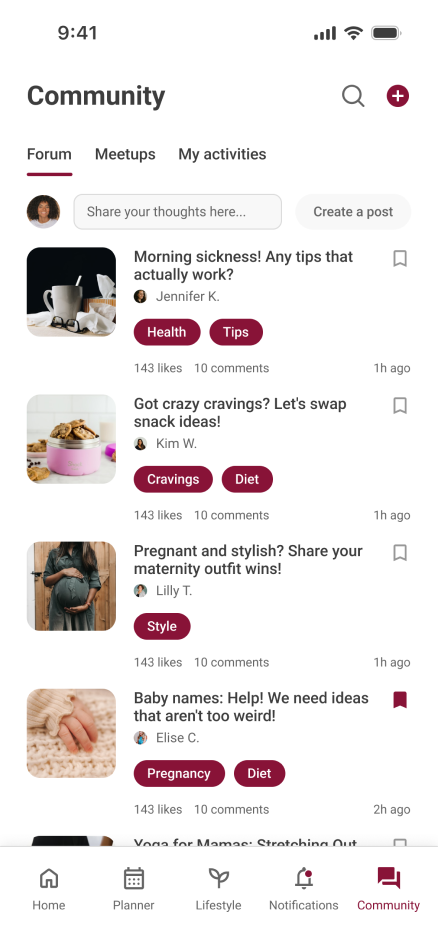Select the Health tag chip
Screen dimensions: 438x950
pos(167,332)
